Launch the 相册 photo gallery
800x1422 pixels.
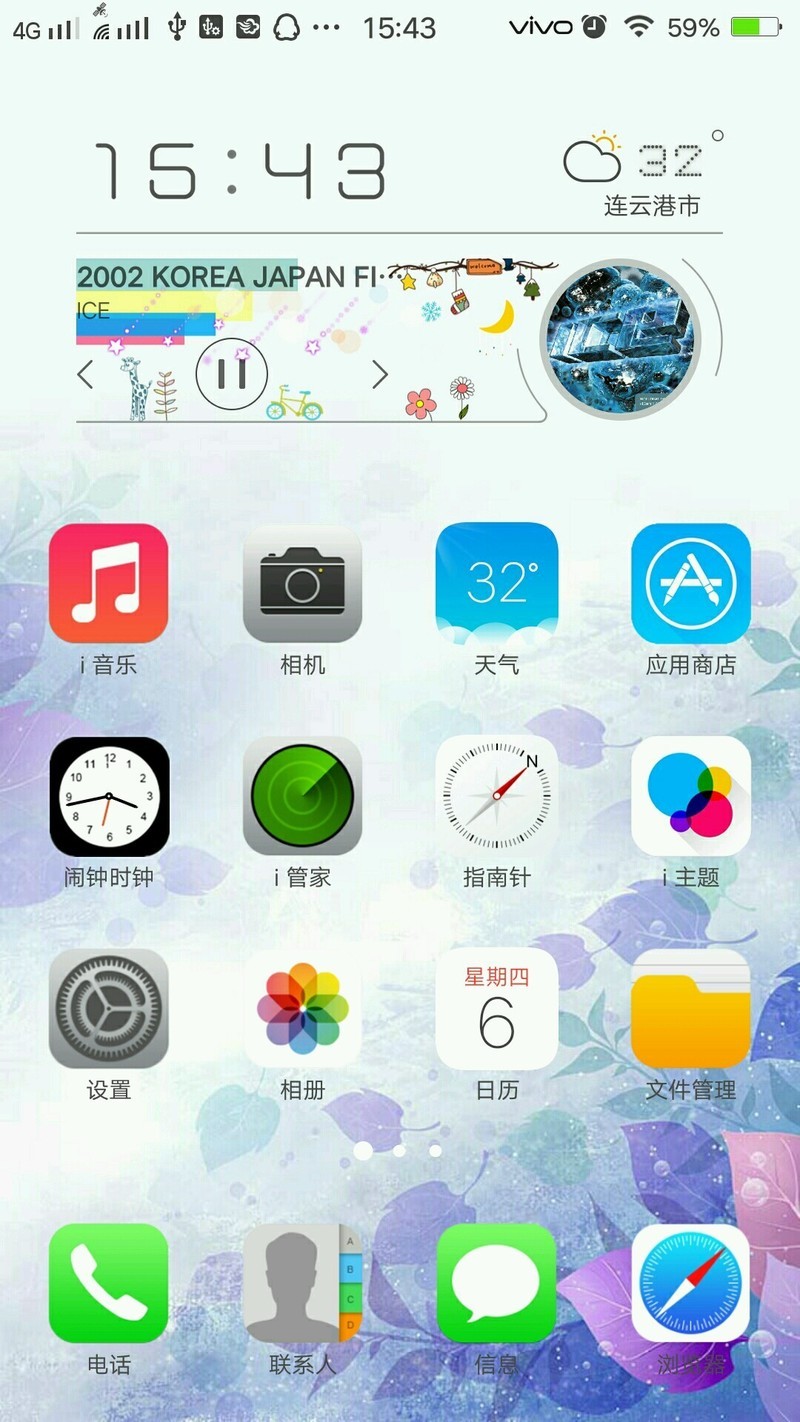pos(303,1010)
